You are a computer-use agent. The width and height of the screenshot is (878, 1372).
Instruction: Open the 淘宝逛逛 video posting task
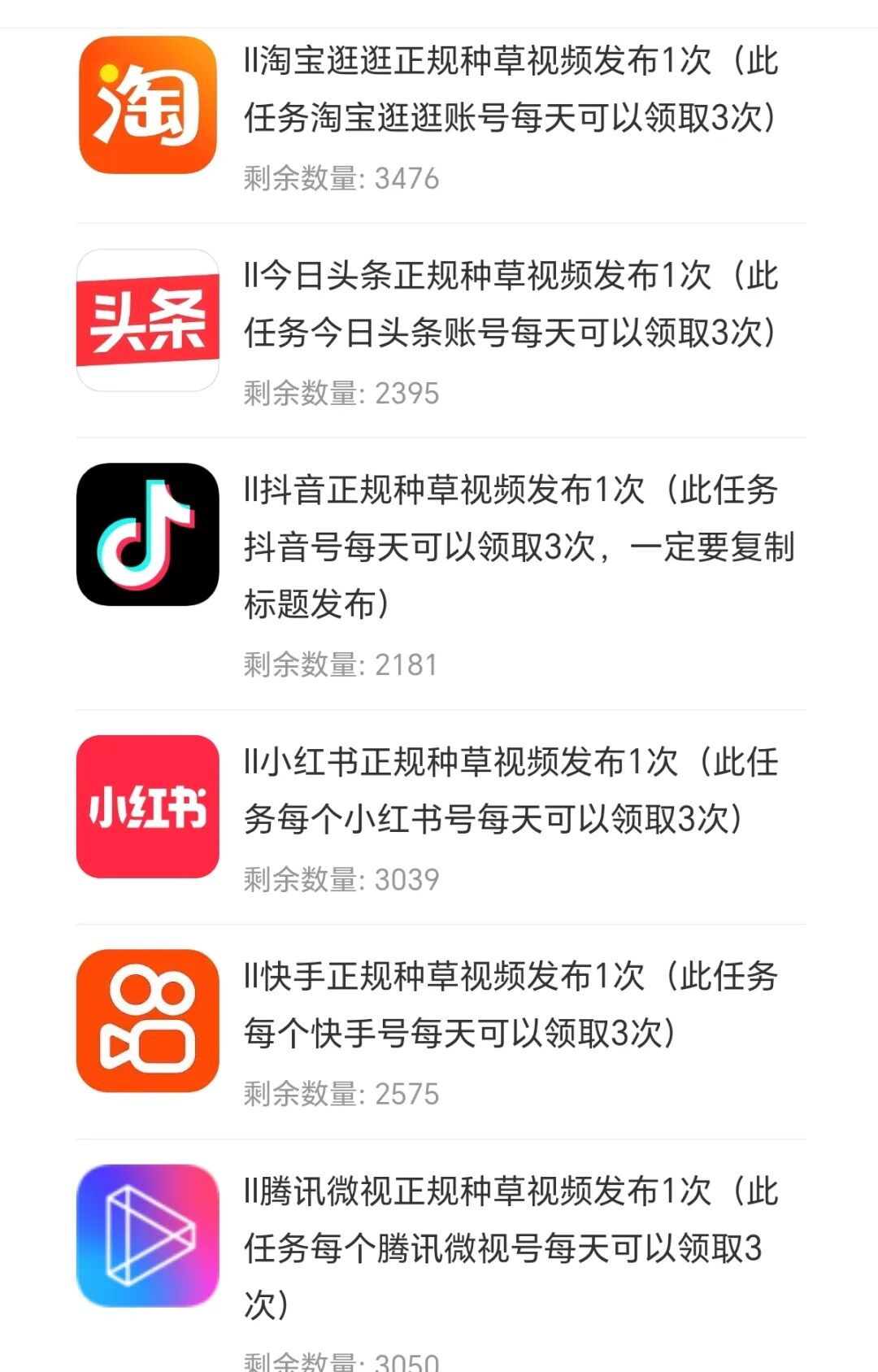(511, 89)
